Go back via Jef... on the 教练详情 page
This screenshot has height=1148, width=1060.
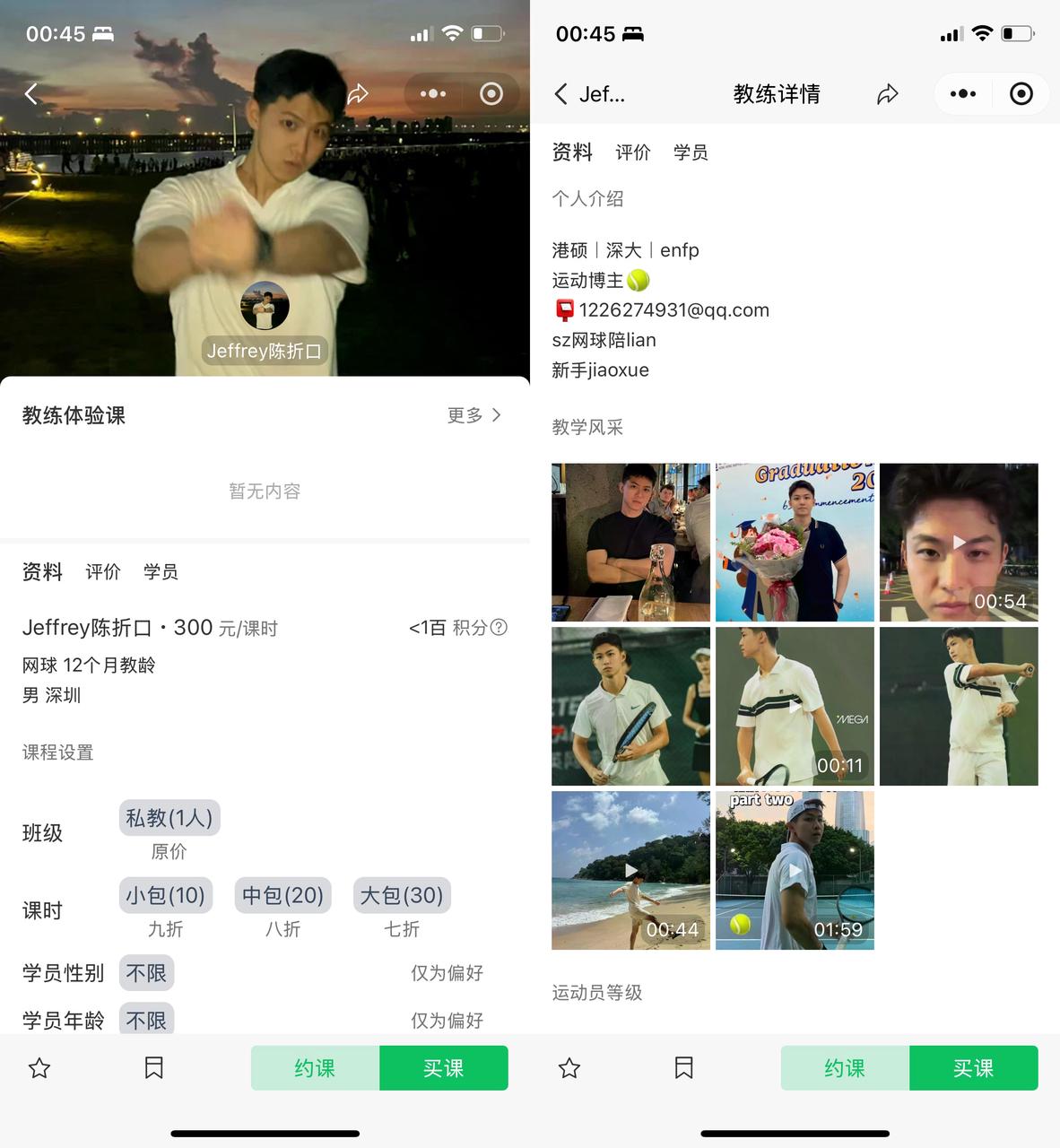point(589,94)
